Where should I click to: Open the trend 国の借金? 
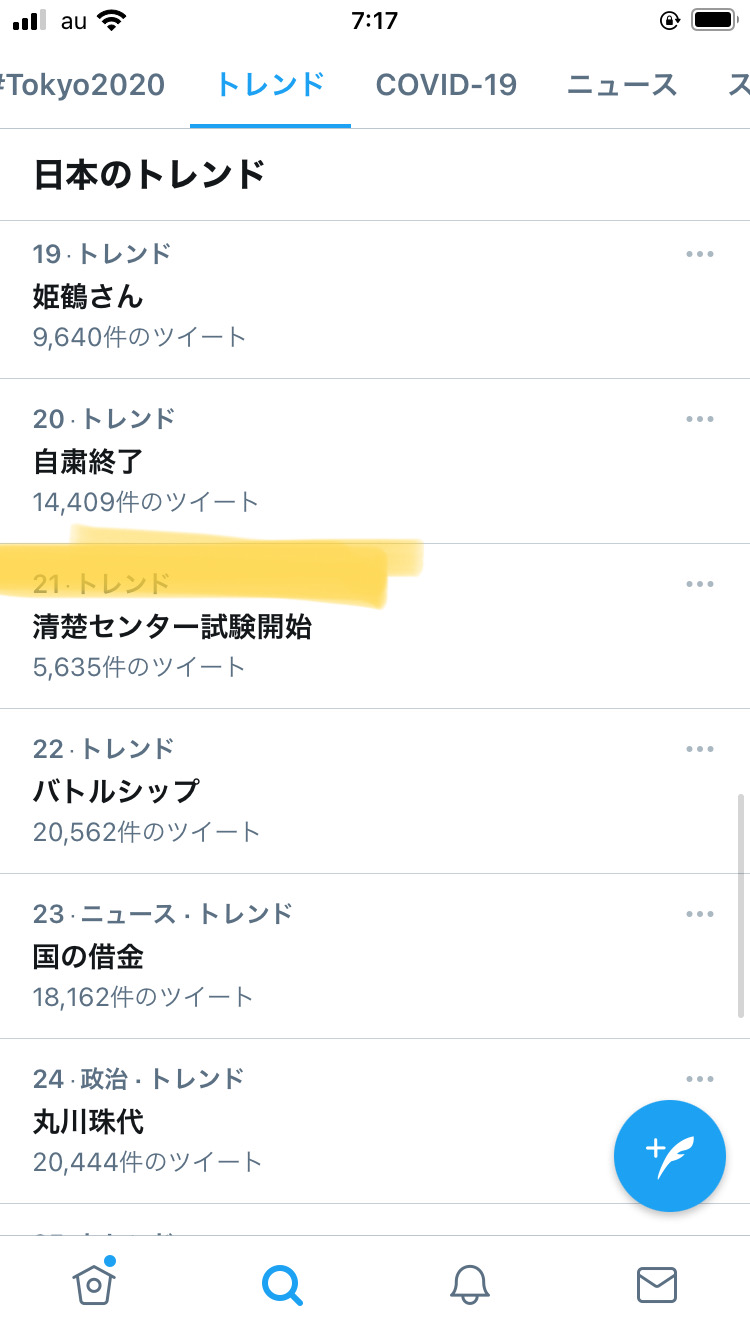coord(375,956)
